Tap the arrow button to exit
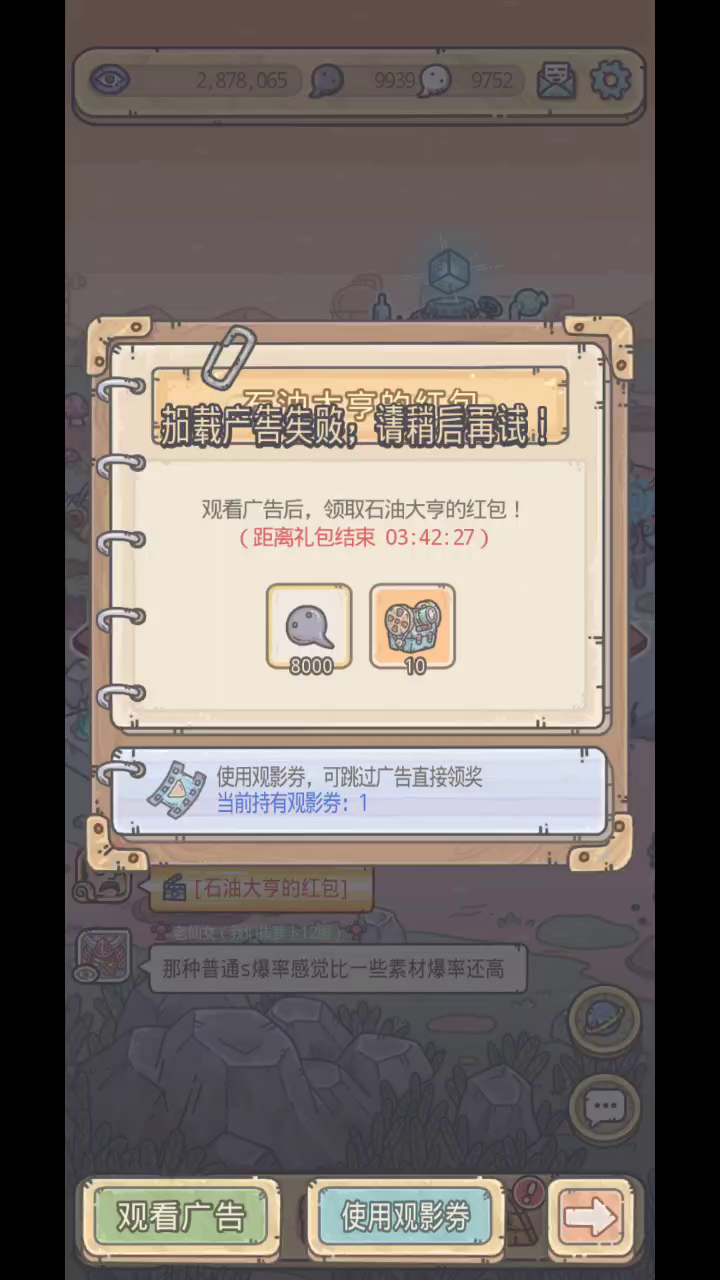This screenshot has height=1280, width=720. click(x=591, y=1217)
